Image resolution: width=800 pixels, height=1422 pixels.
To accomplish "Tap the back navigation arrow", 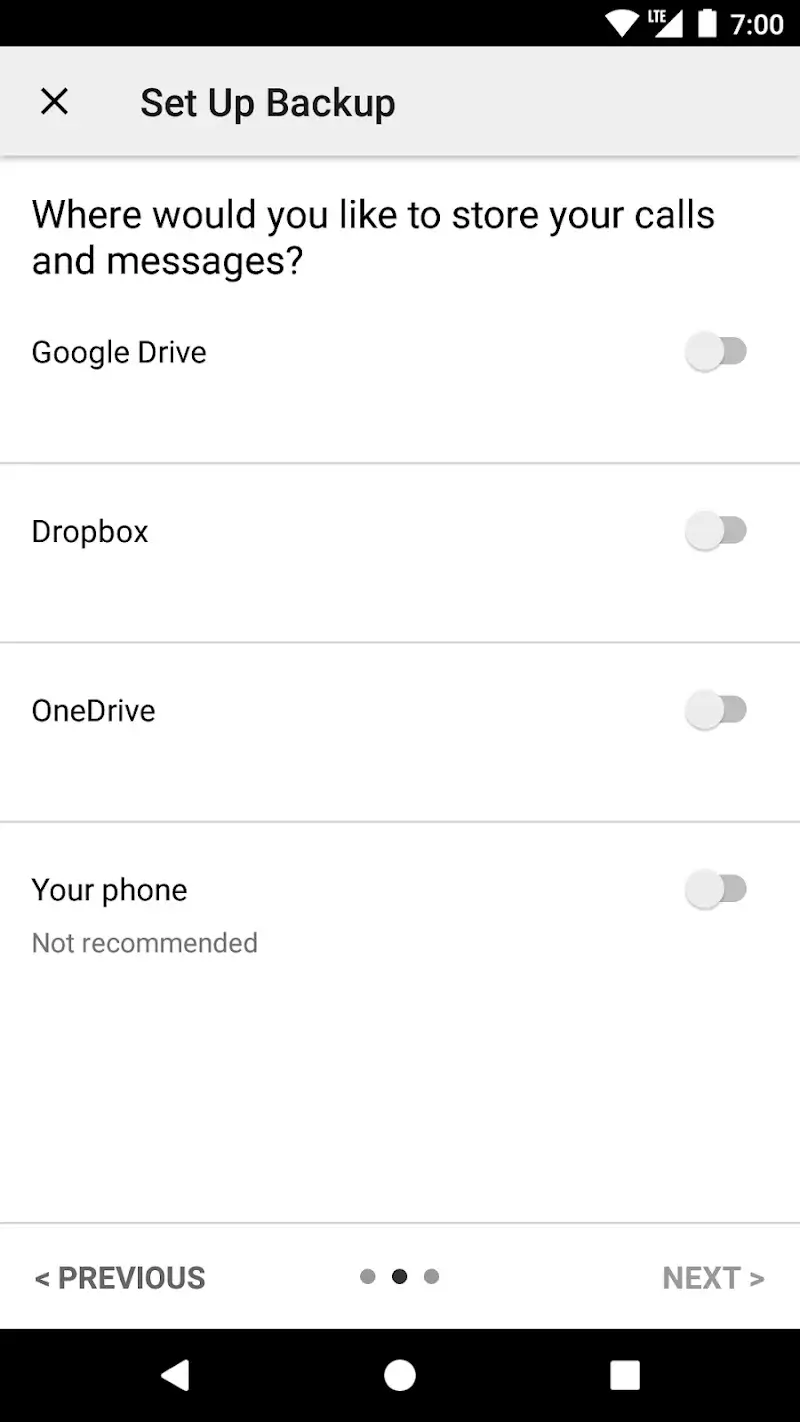I will 176,1373.
